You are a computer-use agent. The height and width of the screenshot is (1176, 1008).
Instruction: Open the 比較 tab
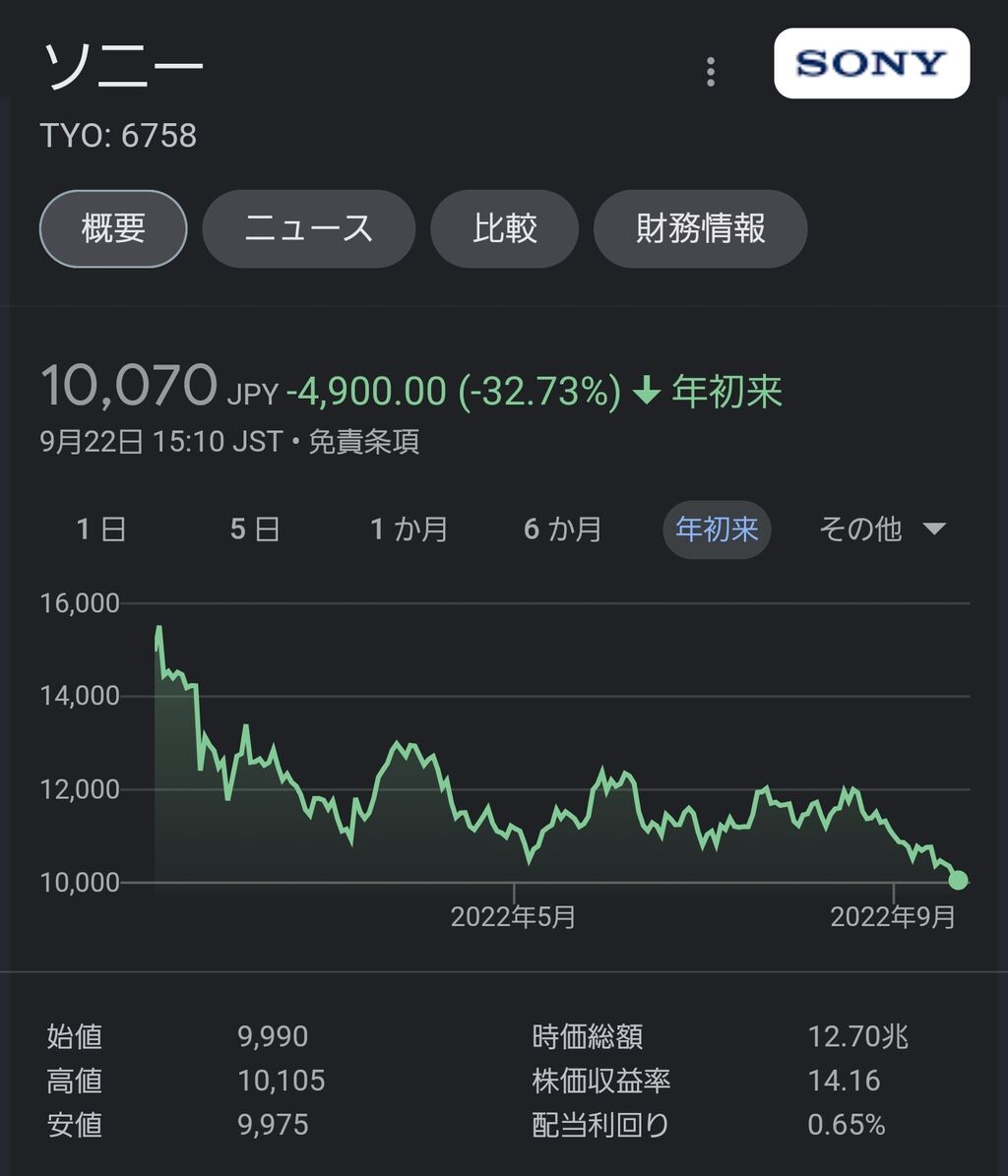(504, 228)
